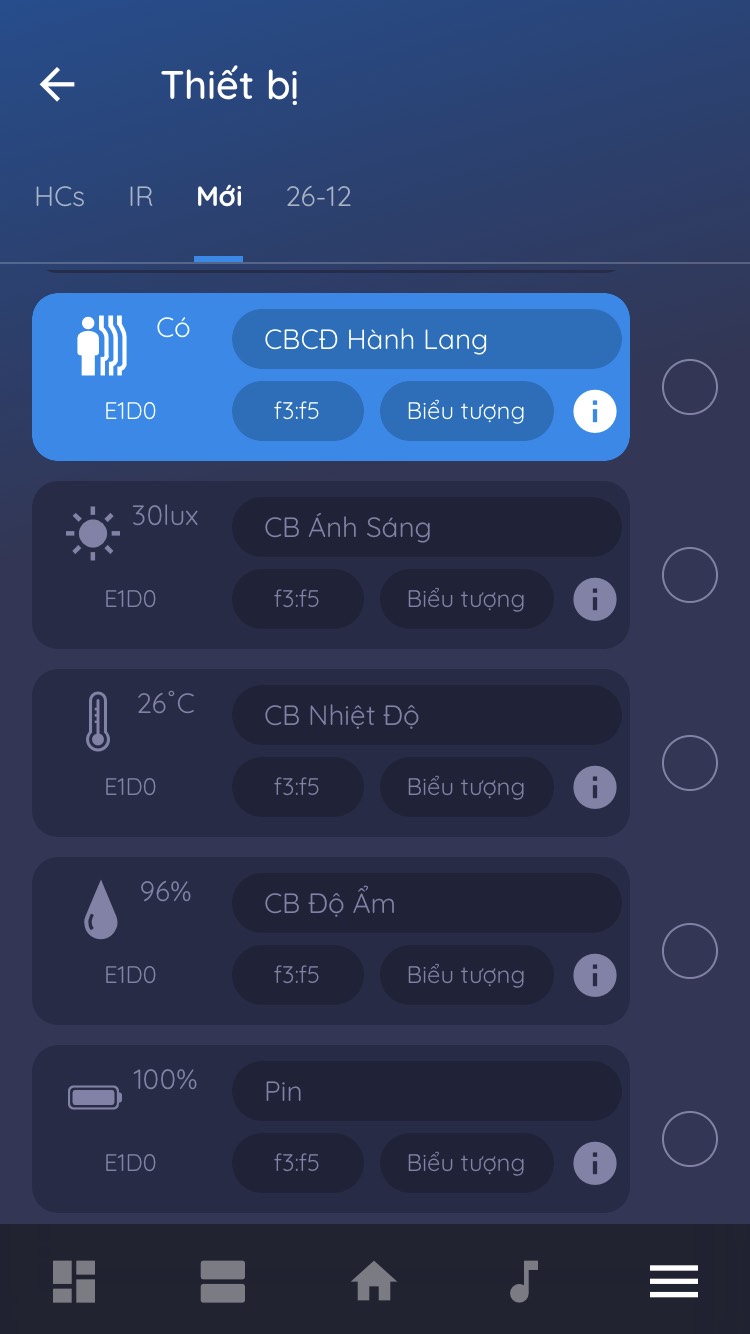Open the home tab in bottom bar
Image resolution: width=750 pixels, height=1334 pixels.
click(374, 1281)
